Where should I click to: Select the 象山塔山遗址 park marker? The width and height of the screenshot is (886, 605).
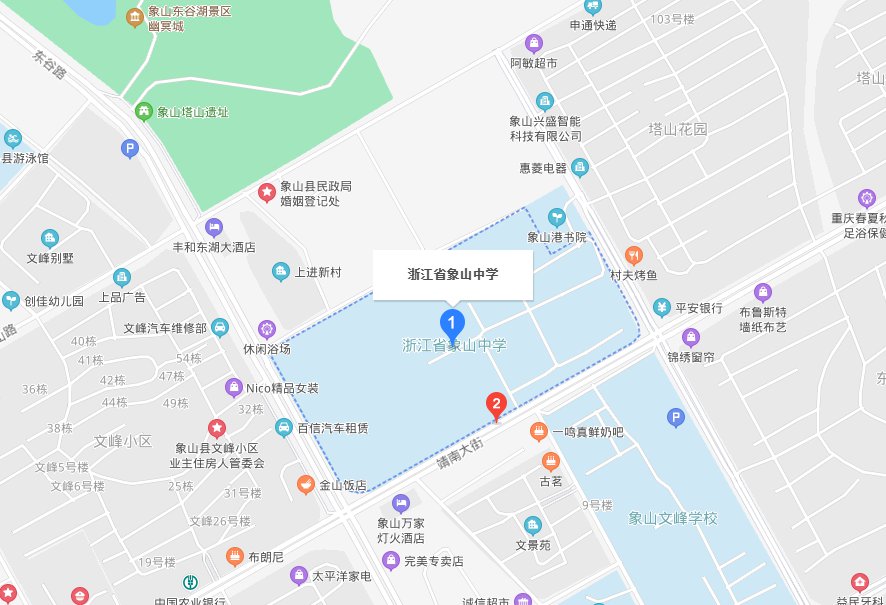coord(144,111)
